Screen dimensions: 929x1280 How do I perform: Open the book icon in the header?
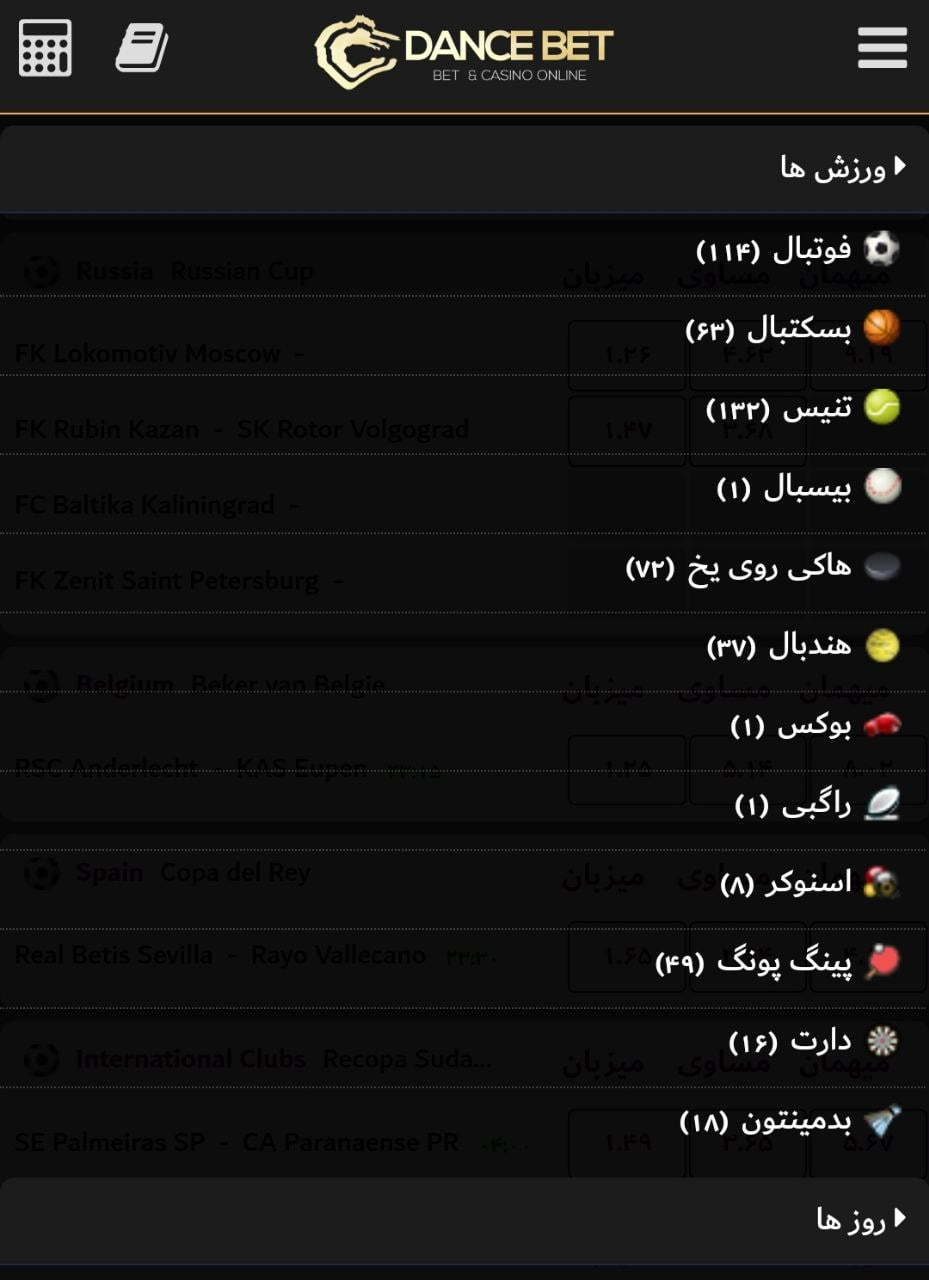pos(141,48)
